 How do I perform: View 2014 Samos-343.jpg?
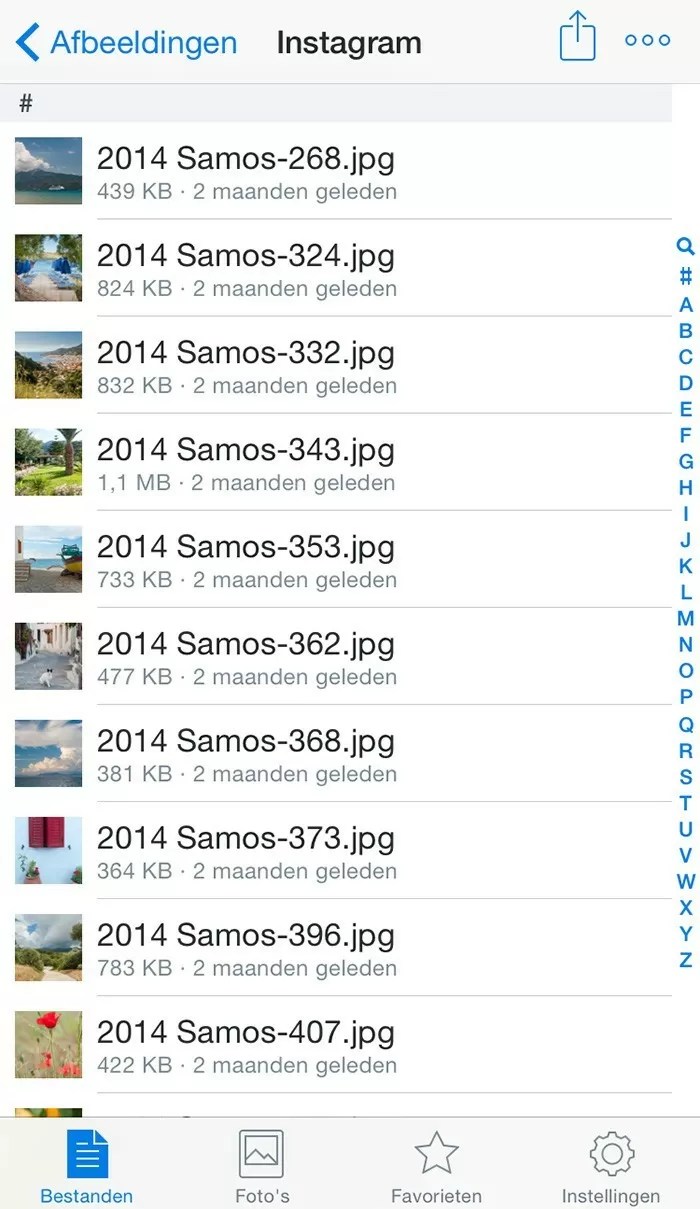pos(245,462)
